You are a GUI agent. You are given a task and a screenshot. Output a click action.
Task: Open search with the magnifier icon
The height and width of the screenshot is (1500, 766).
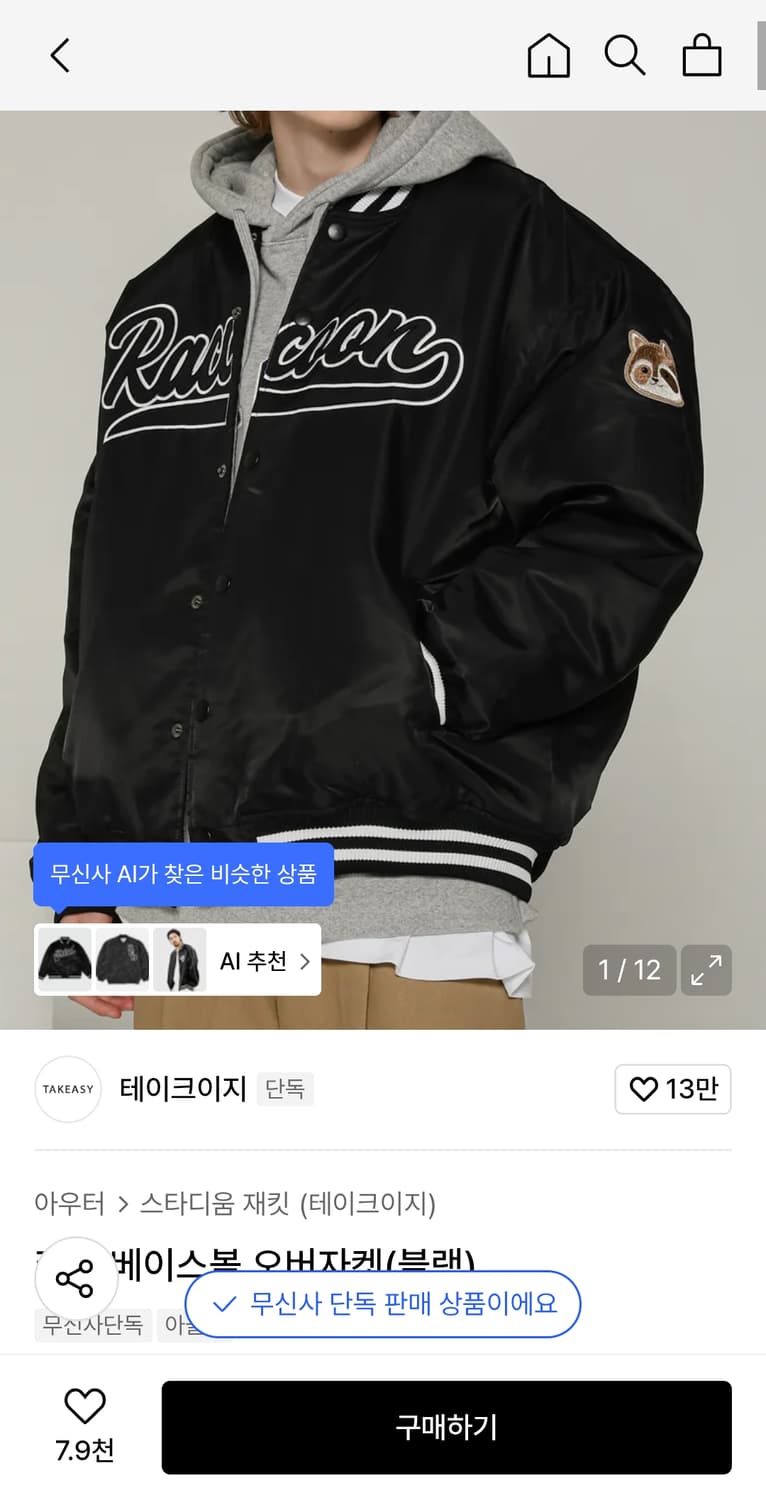(625, 55)
